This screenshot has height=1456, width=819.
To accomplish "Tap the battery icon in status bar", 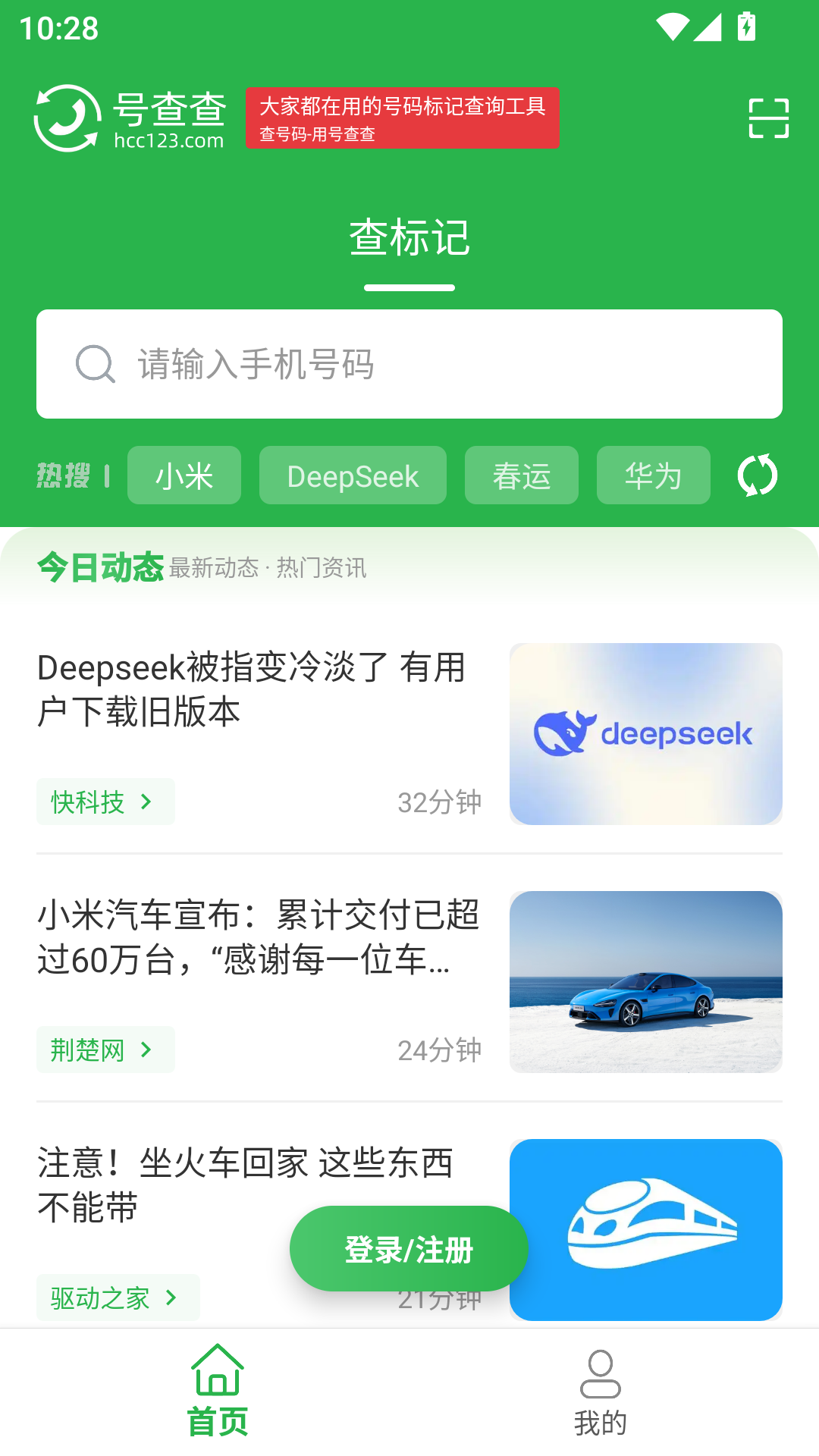I will (745, 25).
